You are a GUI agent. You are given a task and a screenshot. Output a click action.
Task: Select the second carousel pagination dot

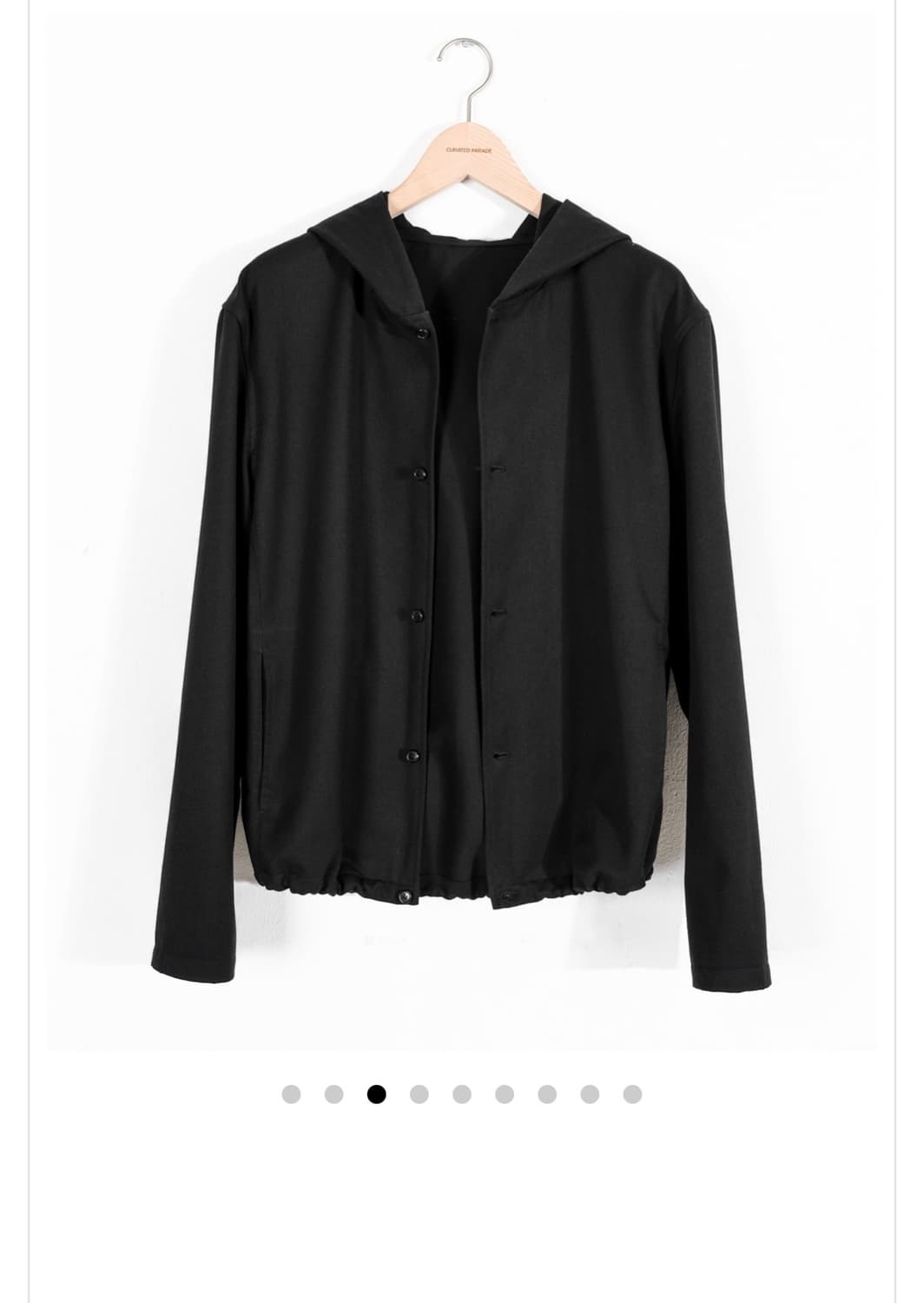[x=333, y=1093]
